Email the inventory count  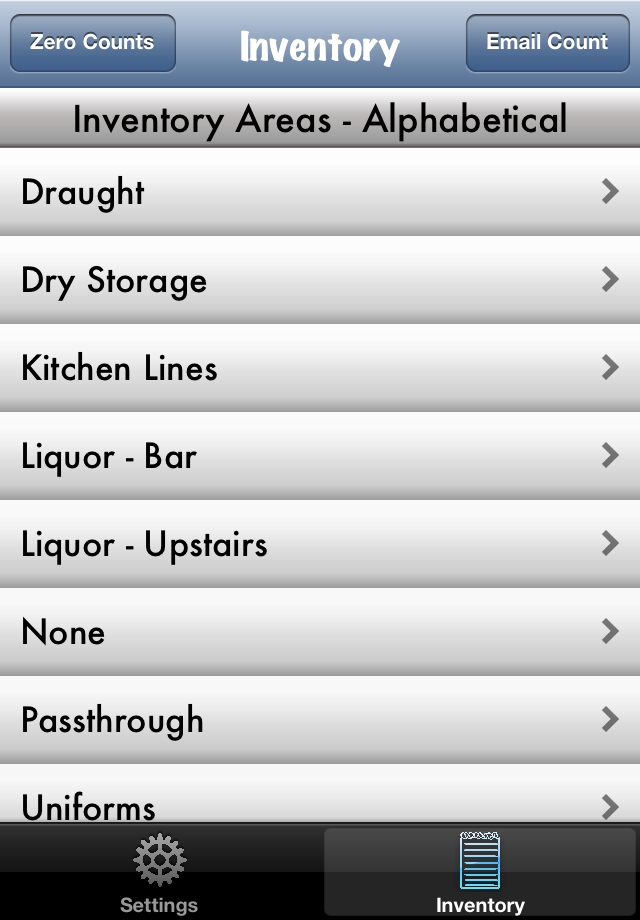pos(547,43)
